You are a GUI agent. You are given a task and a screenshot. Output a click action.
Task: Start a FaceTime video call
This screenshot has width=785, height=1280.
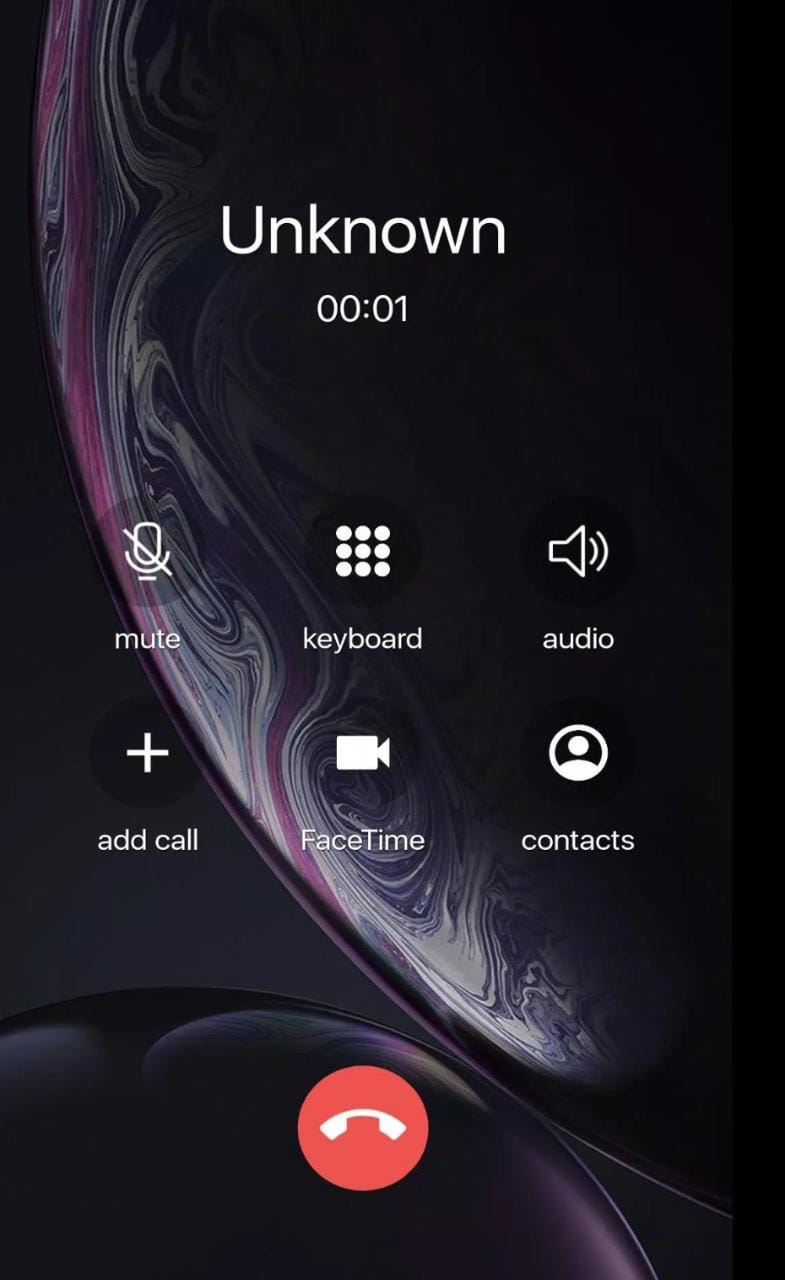click(362, 752)
